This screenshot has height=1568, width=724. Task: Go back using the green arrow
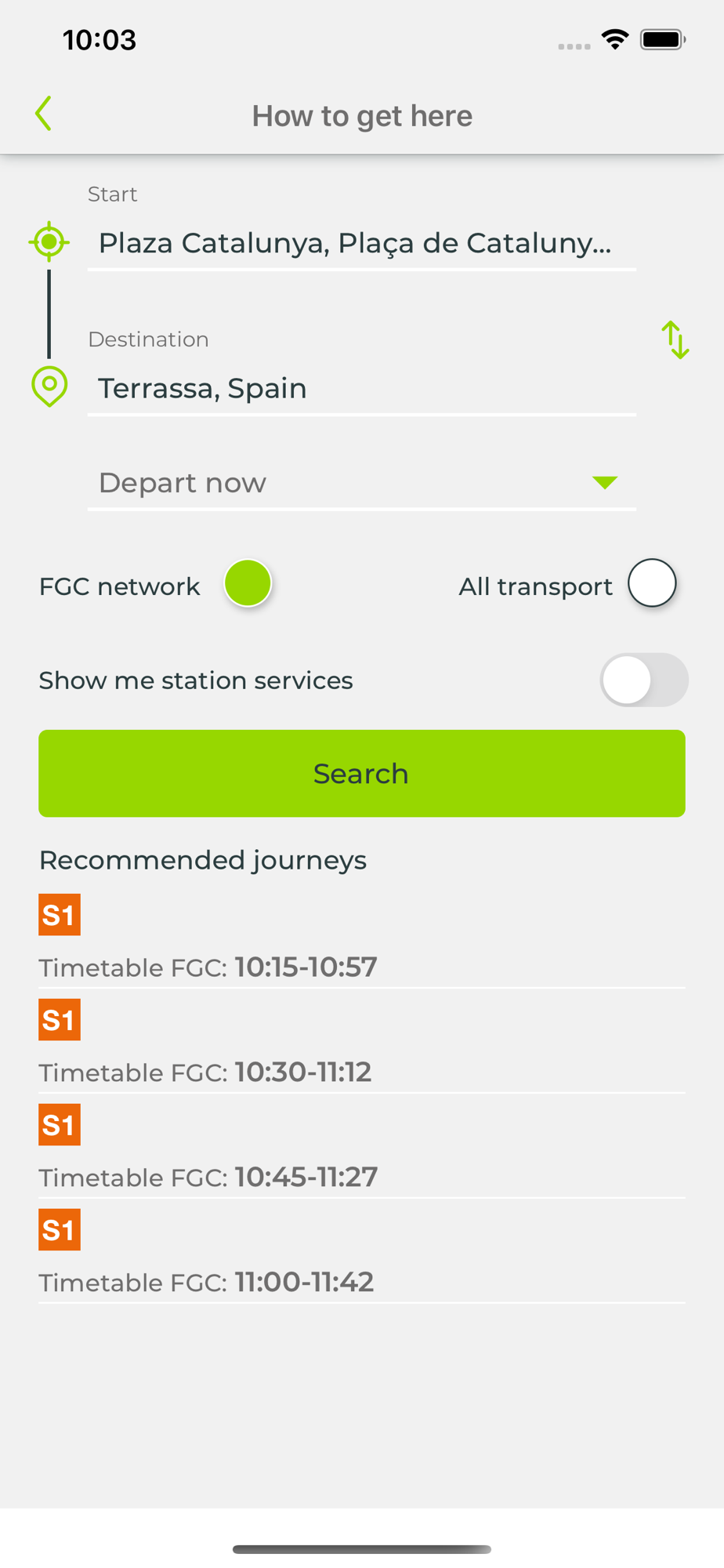(44, 114)
